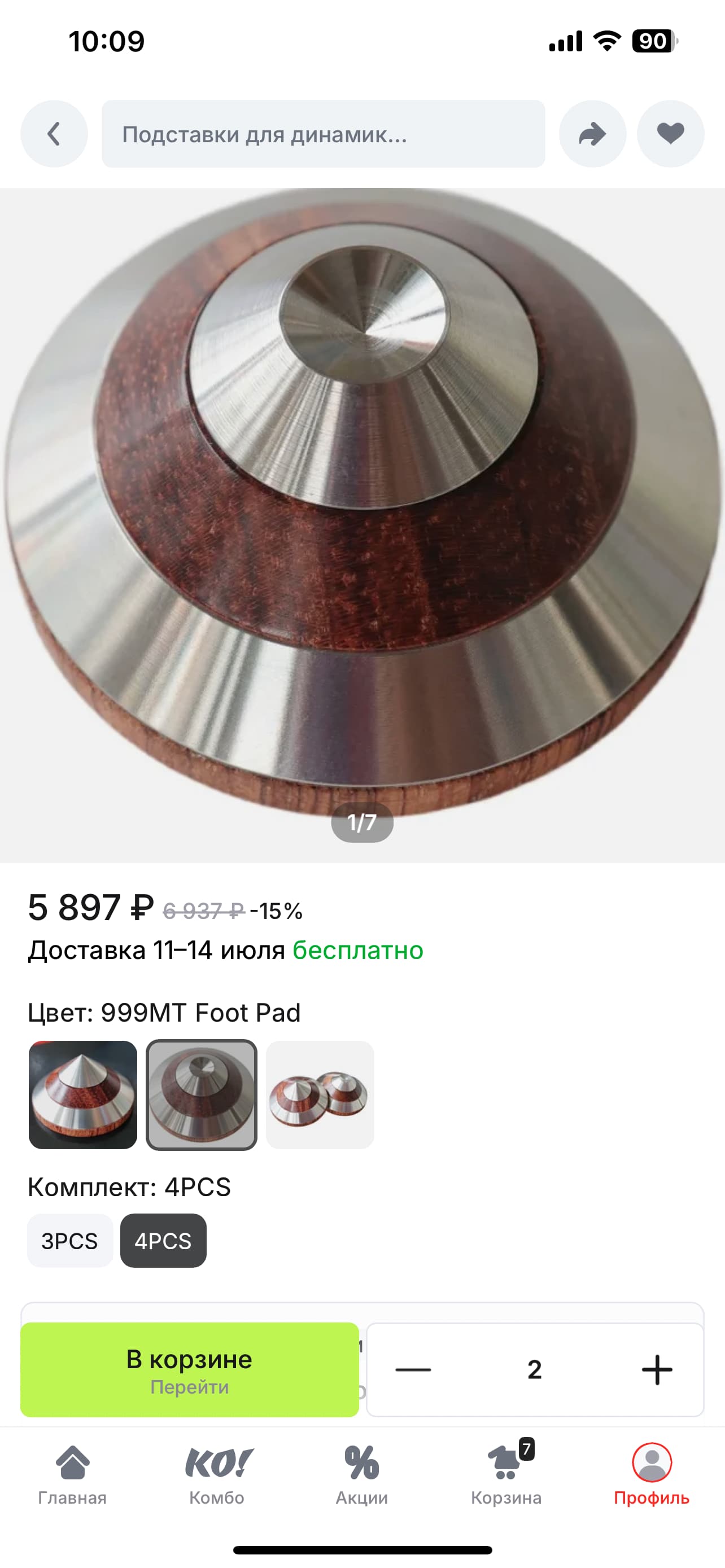Viewport: 725px width, 1568px height.
Task: Increase quantity with the plus button
Action: point(657,1369)
